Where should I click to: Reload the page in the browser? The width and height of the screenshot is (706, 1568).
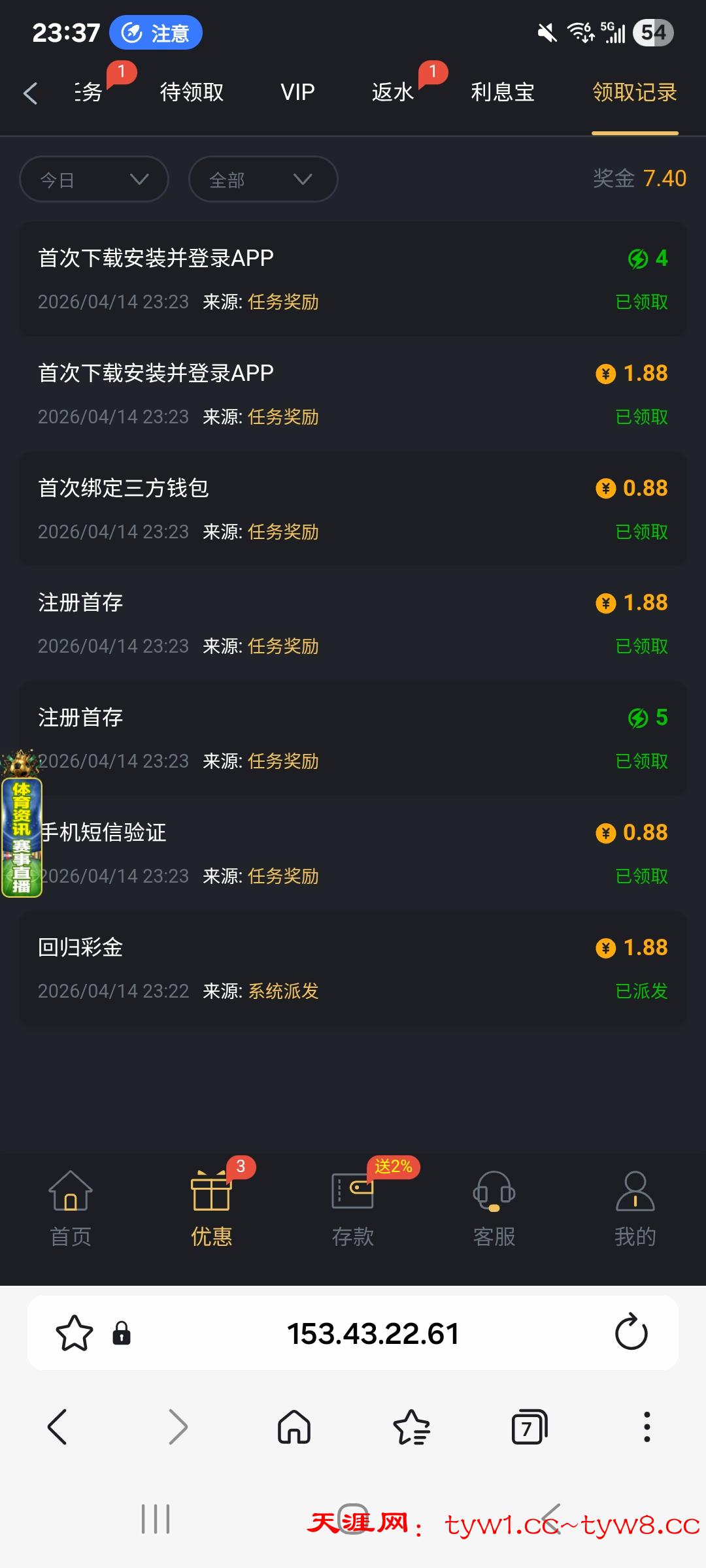(x=631, y=1333)
